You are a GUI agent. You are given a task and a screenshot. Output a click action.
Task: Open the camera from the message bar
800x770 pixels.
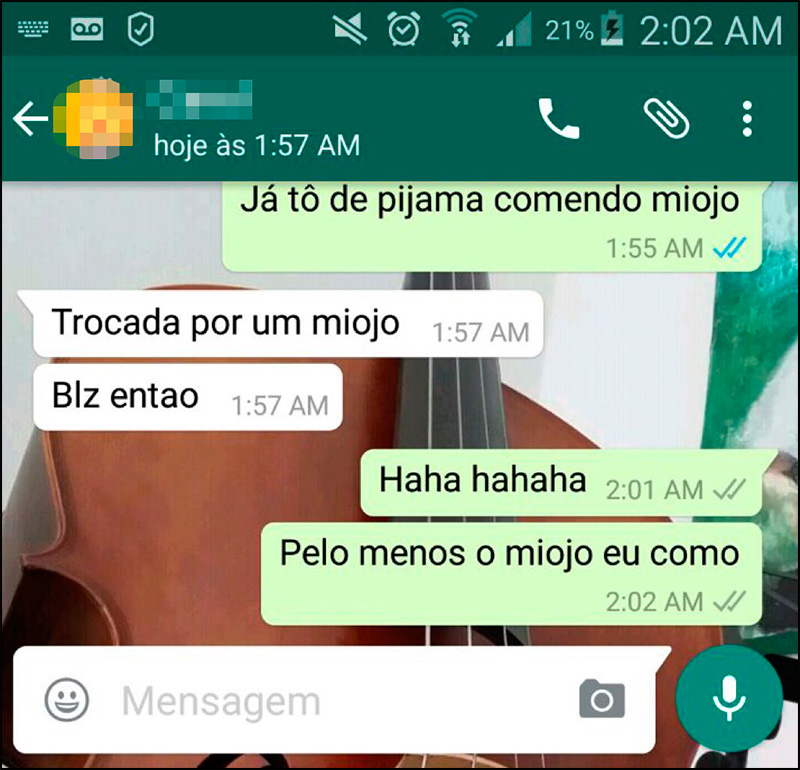602,699
